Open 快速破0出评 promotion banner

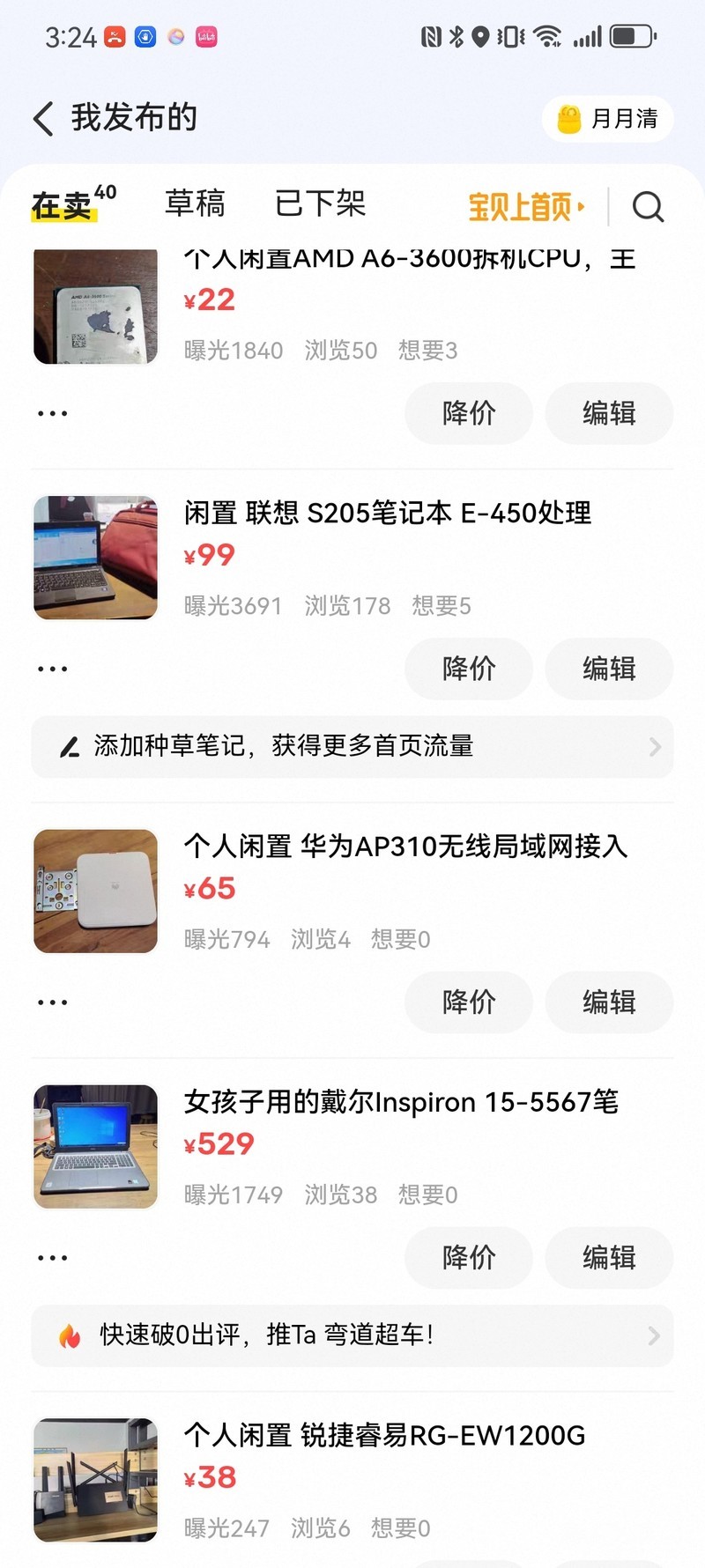pyautogui.click(x=352, y=1335)
